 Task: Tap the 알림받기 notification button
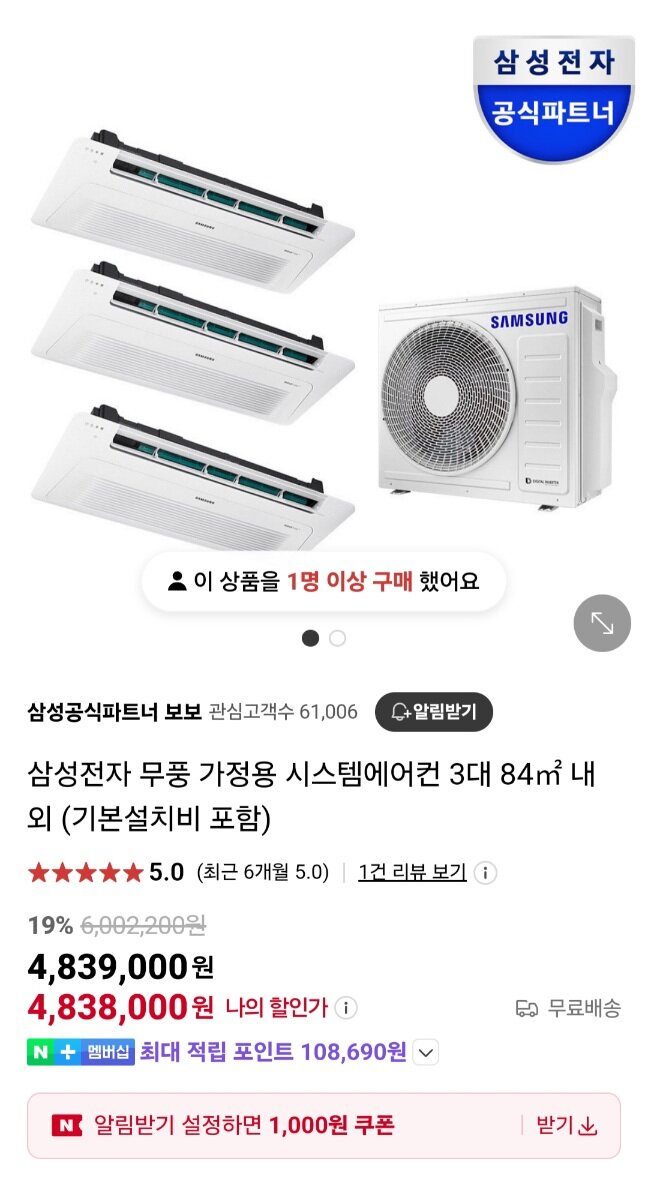(x=433, y=712)
